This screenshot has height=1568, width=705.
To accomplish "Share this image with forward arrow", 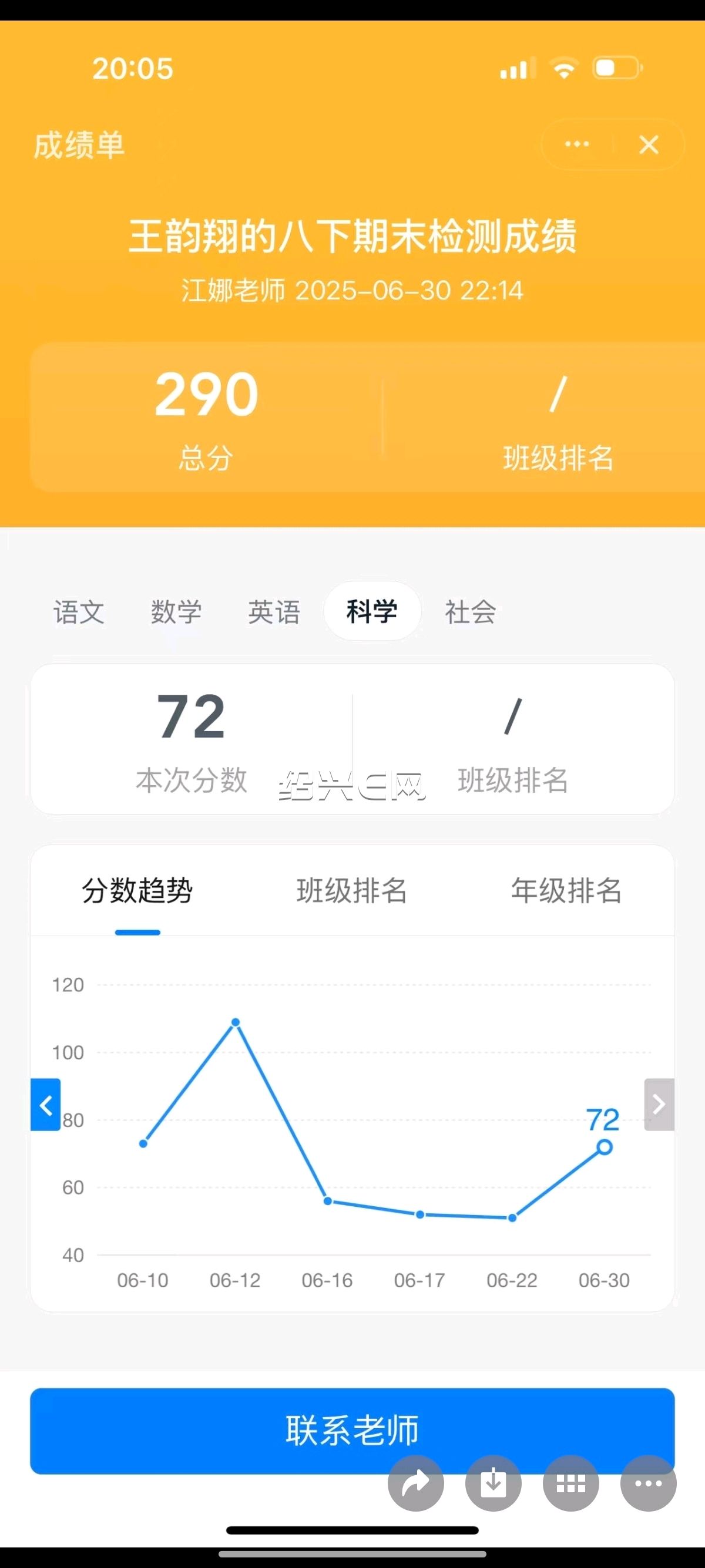I will coord(416,1483).
